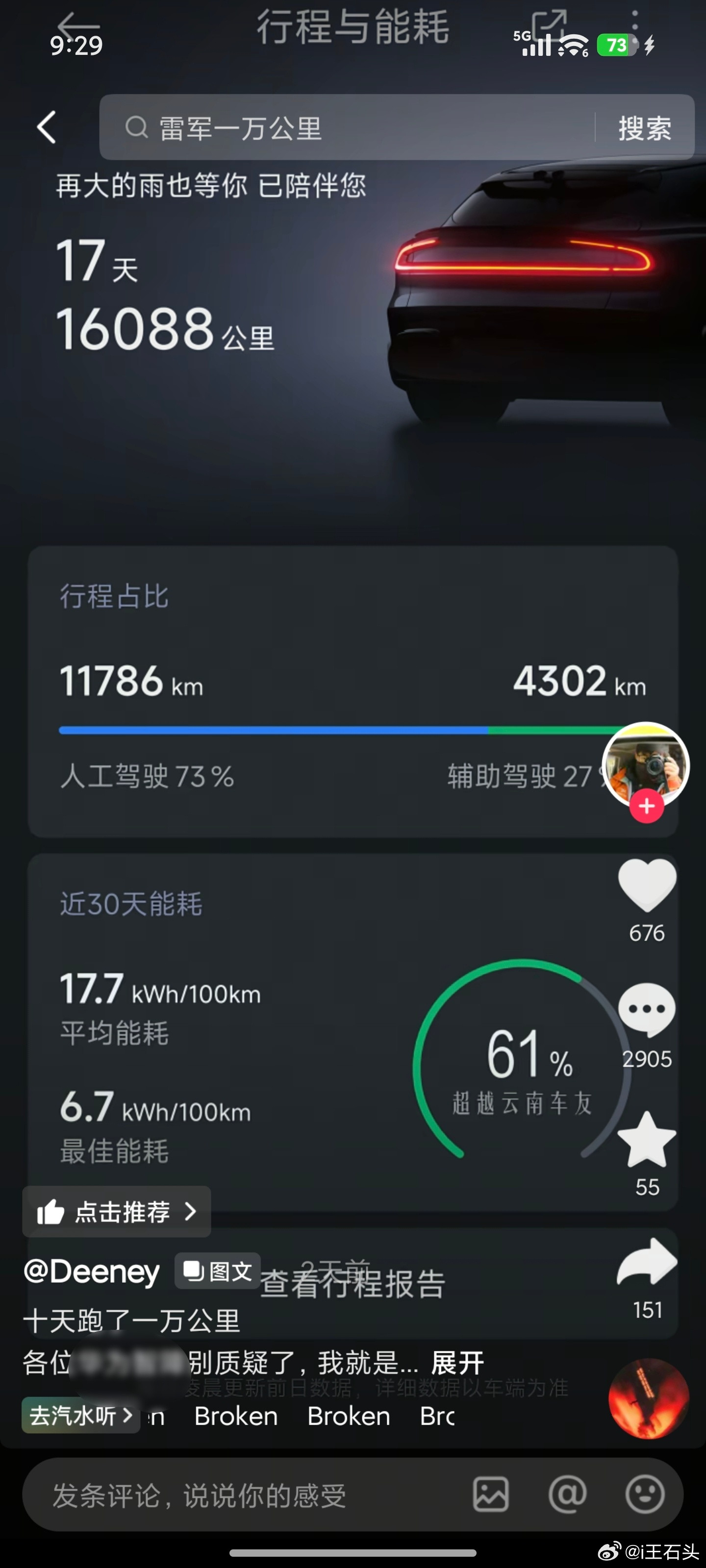
Task: Open 查看行程报告 trip report
Action: pyautogui.click(x=353, y=1281)
